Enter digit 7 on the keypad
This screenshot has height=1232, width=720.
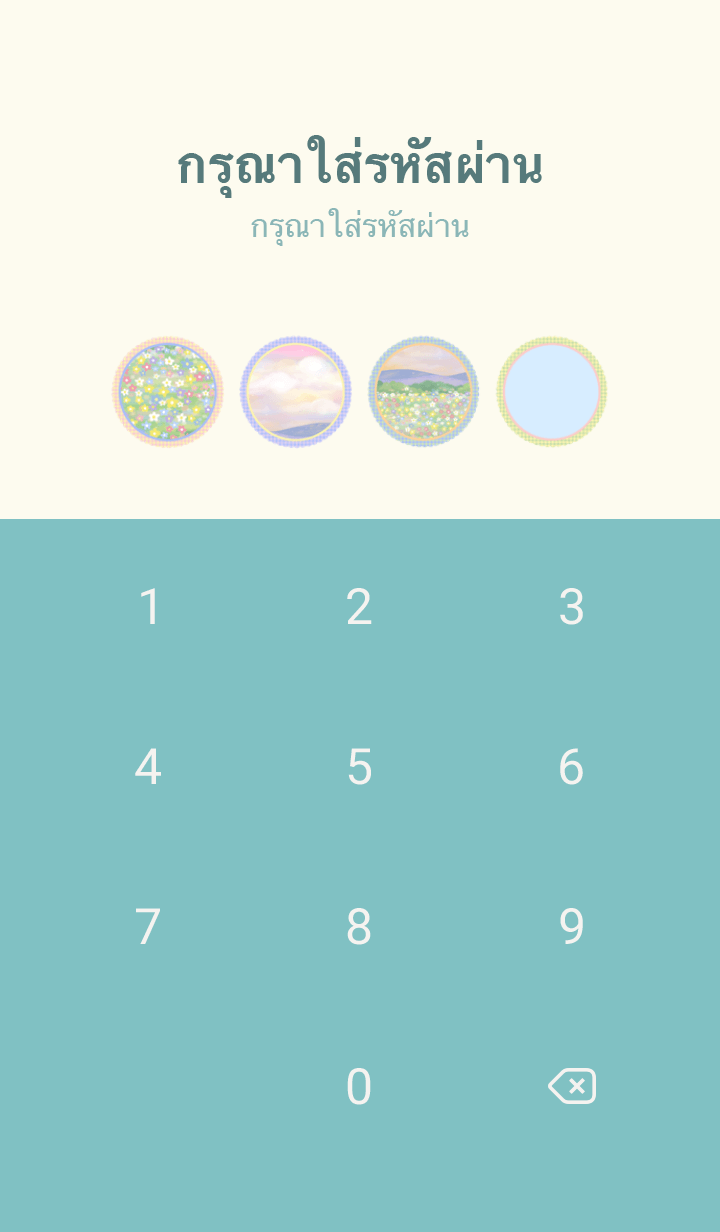pos(149,927)
